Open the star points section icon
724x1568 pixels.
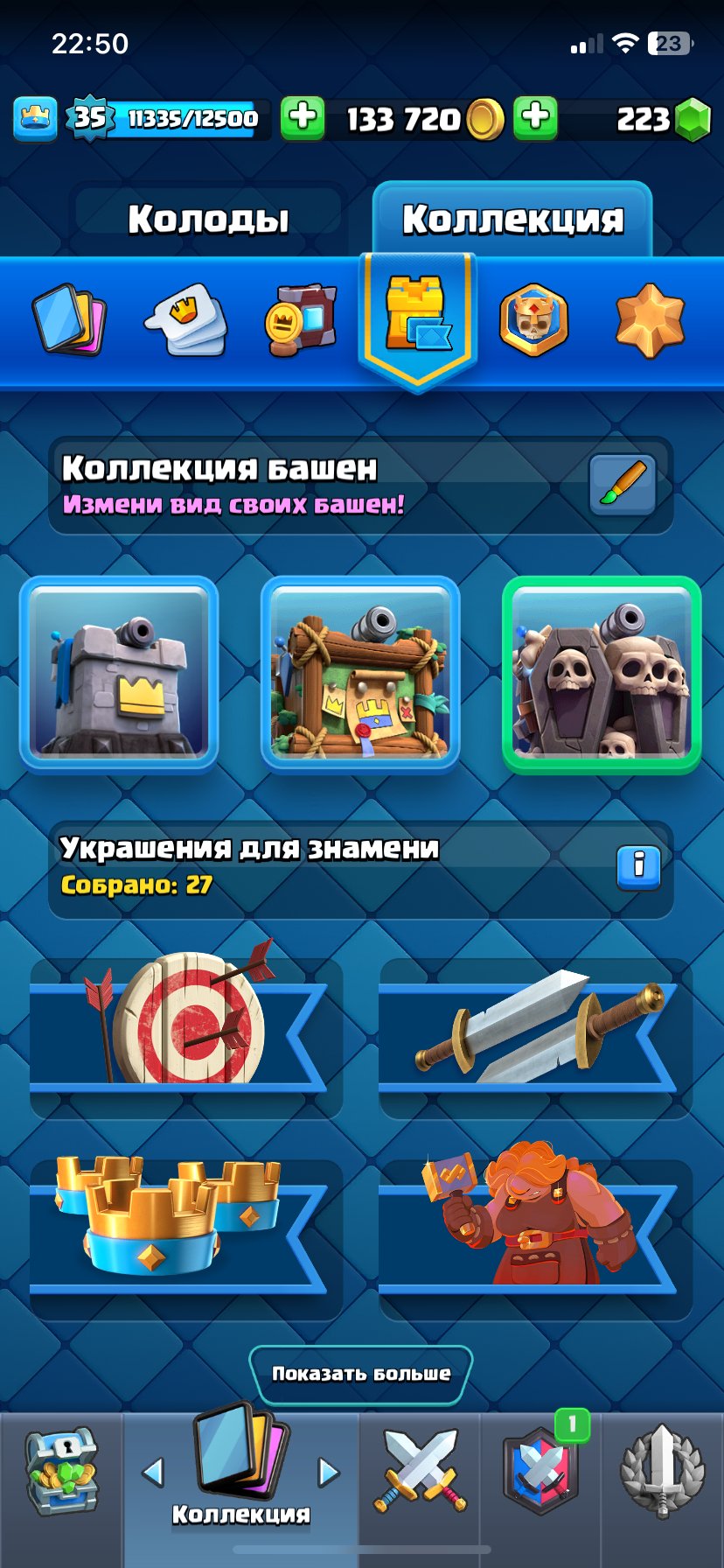(x=650, y=320)
